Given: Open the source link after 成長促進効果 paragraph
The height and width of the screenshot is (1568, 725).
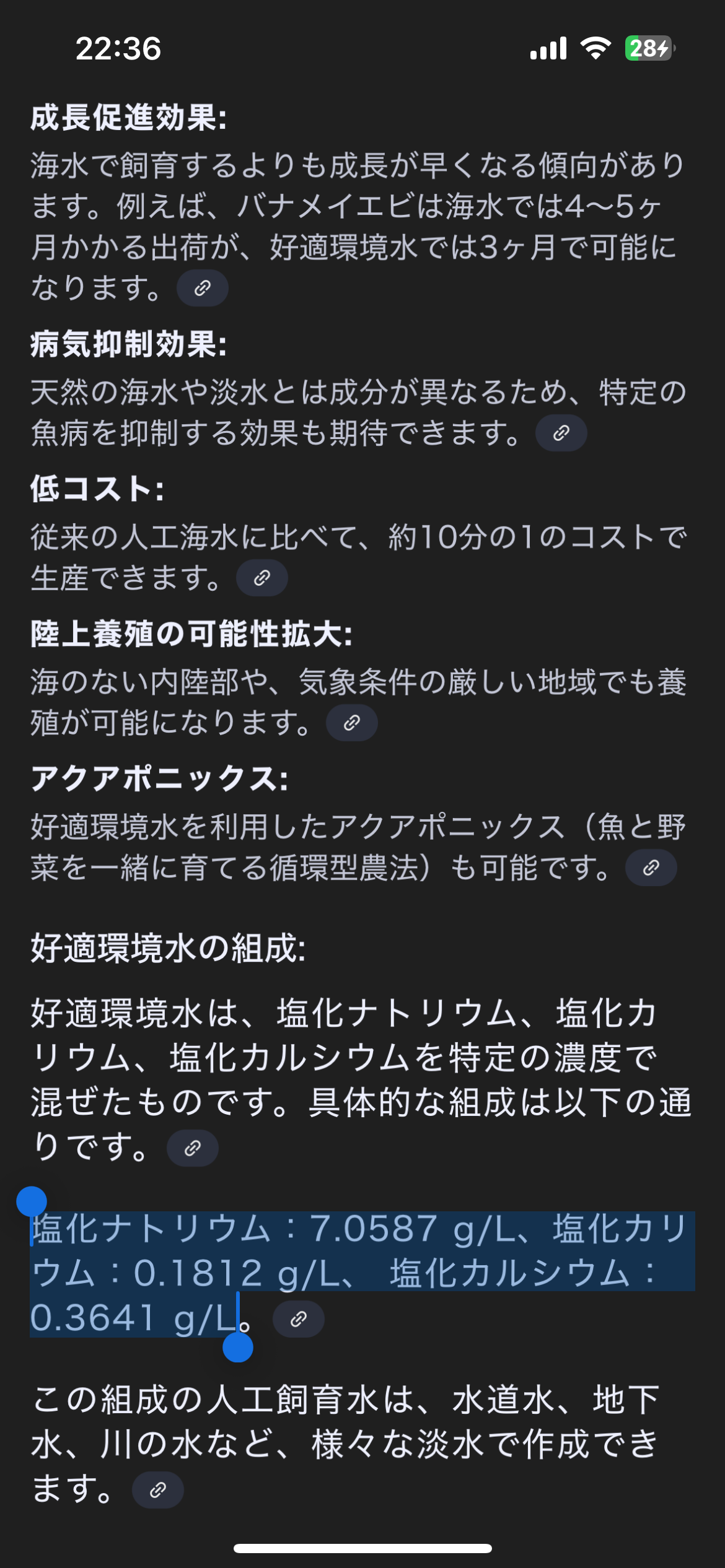Looking at the screenshot, I should click(x=203, y=288).
